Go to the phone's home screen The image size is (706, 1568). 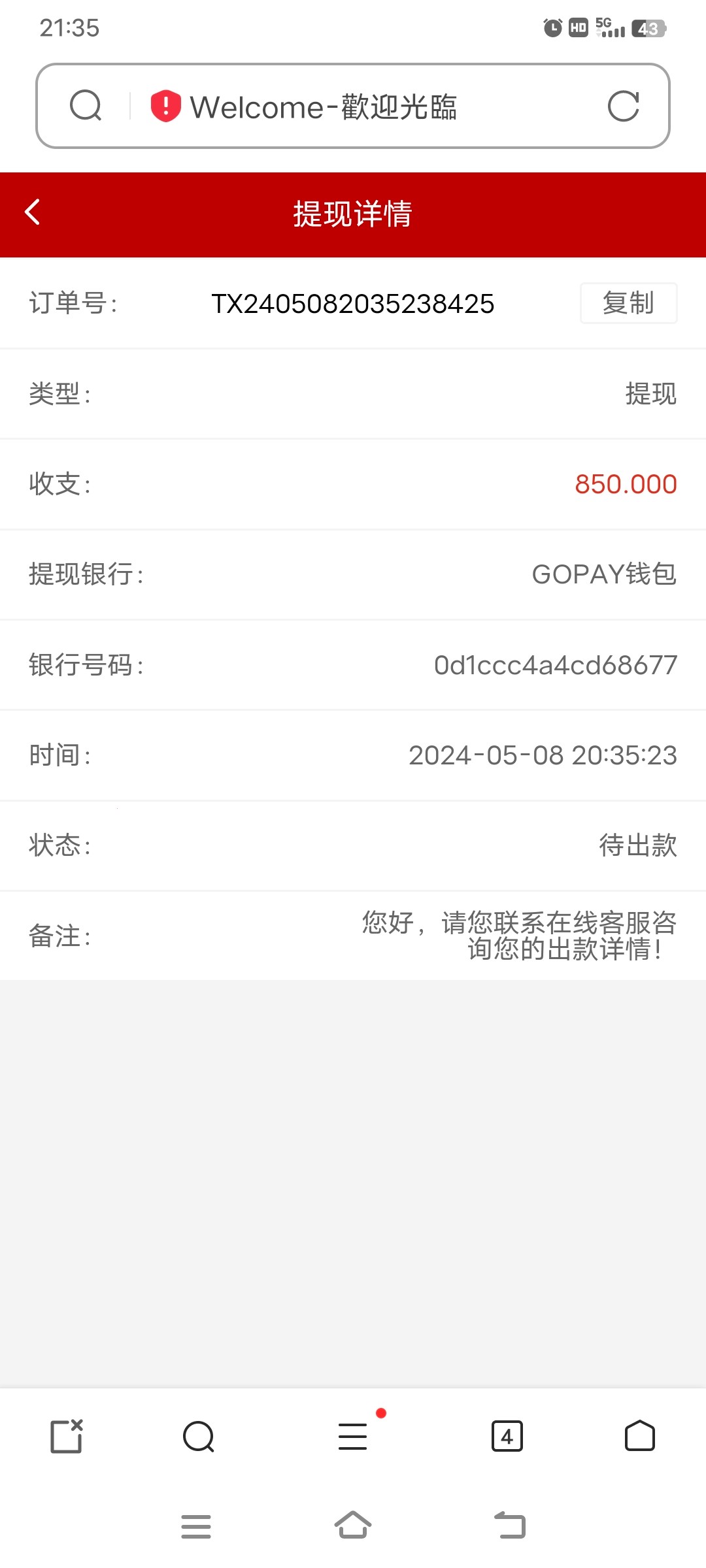353,1526
